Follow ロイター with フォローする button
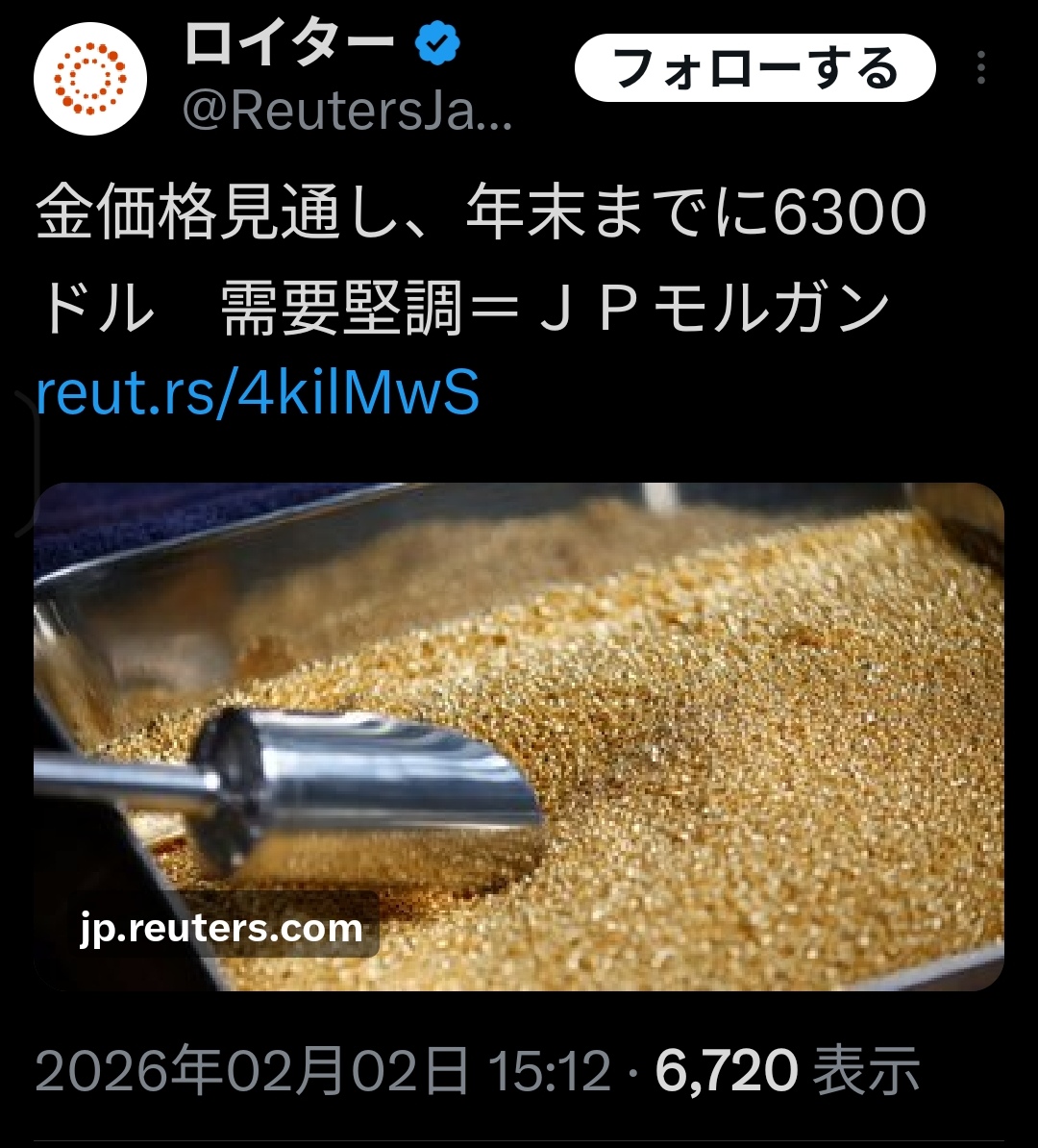Image resolution: width=1038 pixels, height=1148 pixels. pos(754,69)
